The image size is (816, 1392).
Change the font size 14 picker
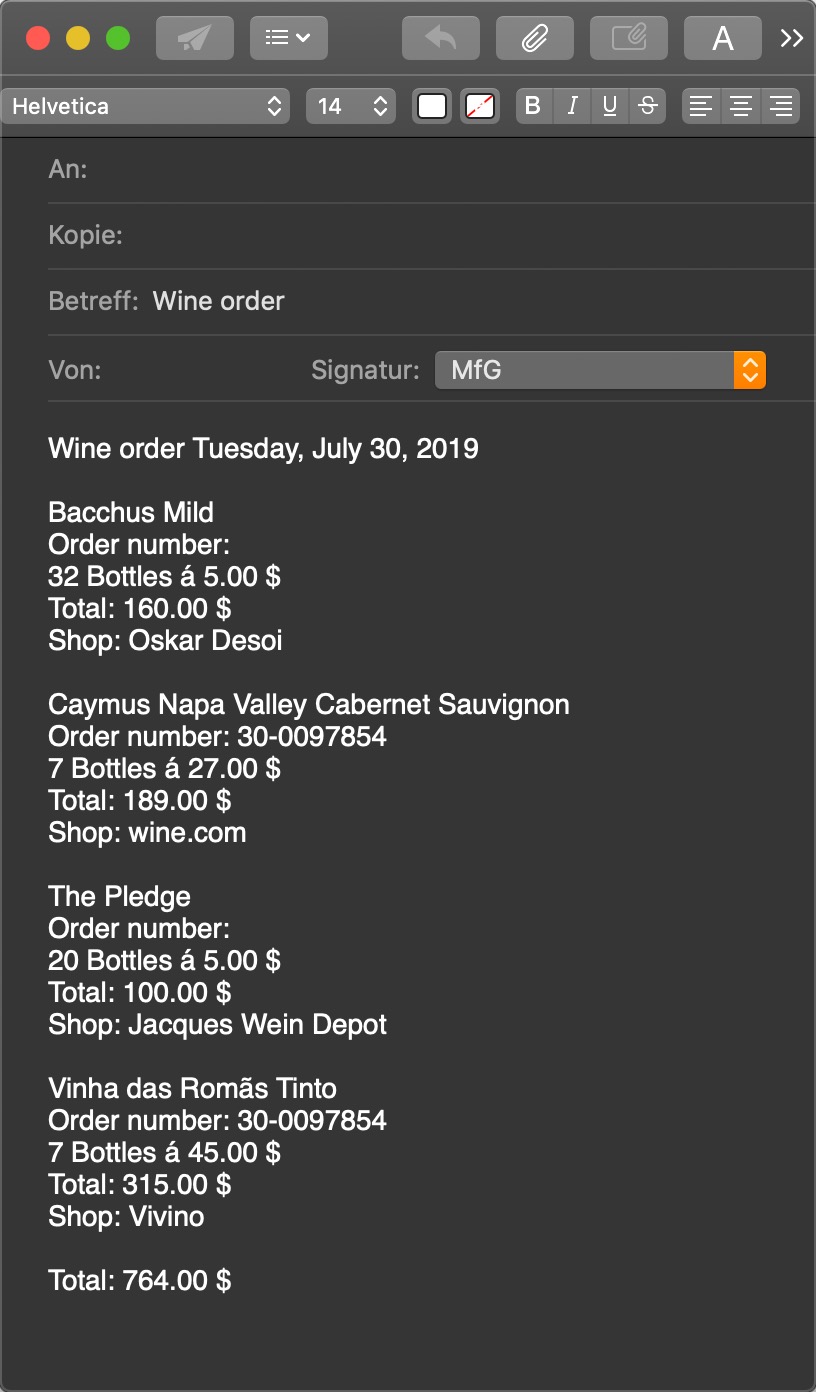pyautogui.click(x=351, y=106)
